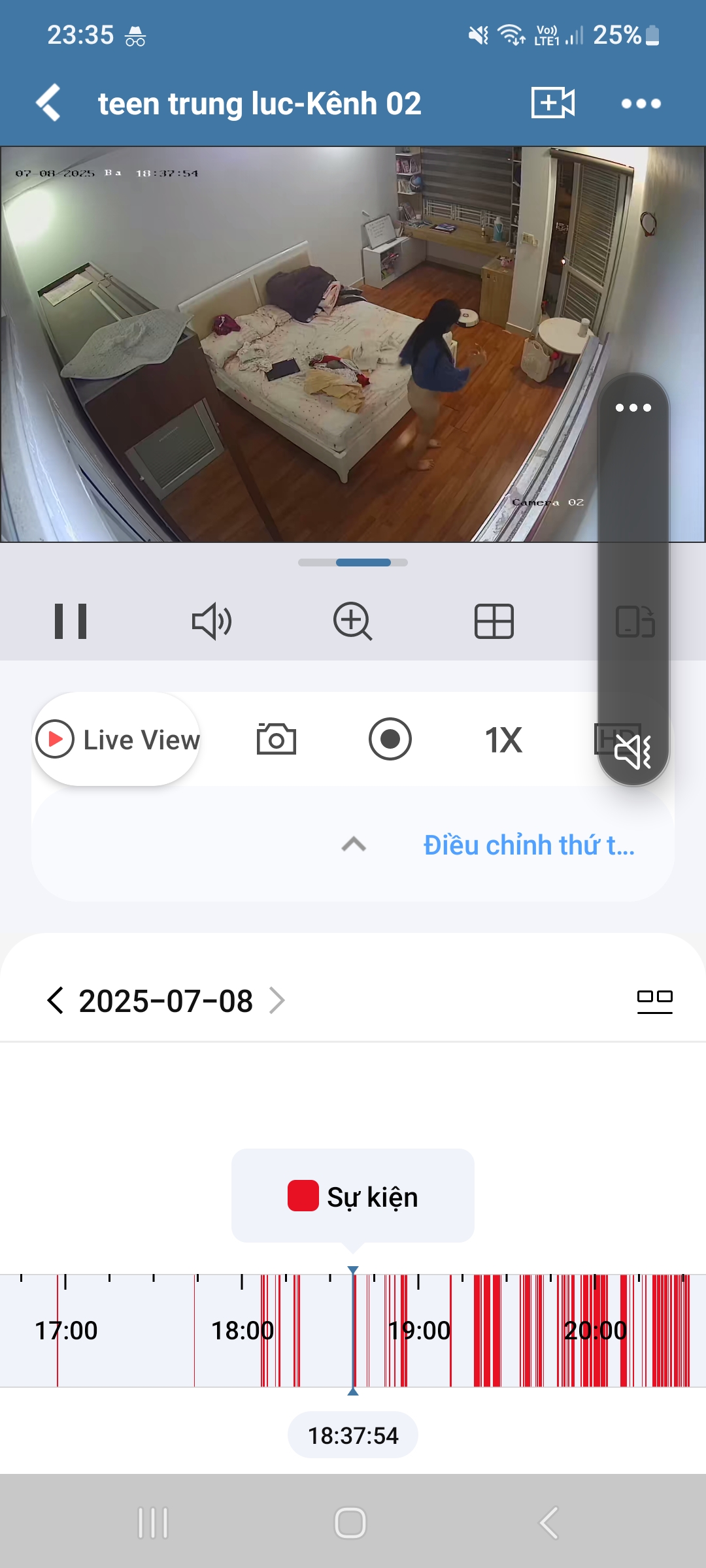Add a new camera channel
Viewport: 706px width, 1568px height.
coord(552,103)
